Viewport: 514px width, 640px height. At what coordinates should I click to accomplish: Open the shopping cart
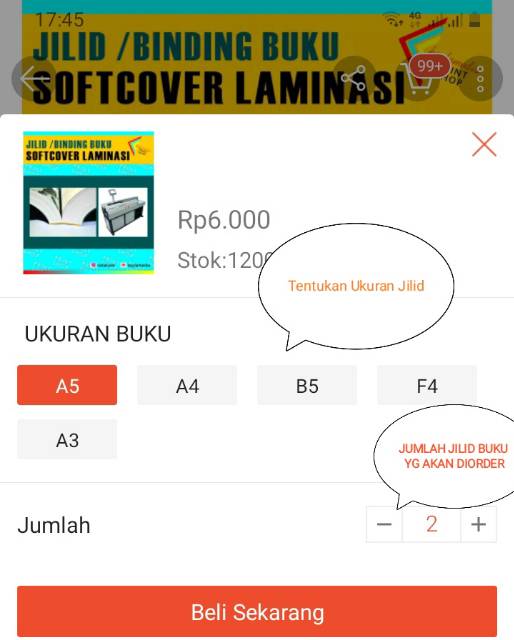click(418, 78)
